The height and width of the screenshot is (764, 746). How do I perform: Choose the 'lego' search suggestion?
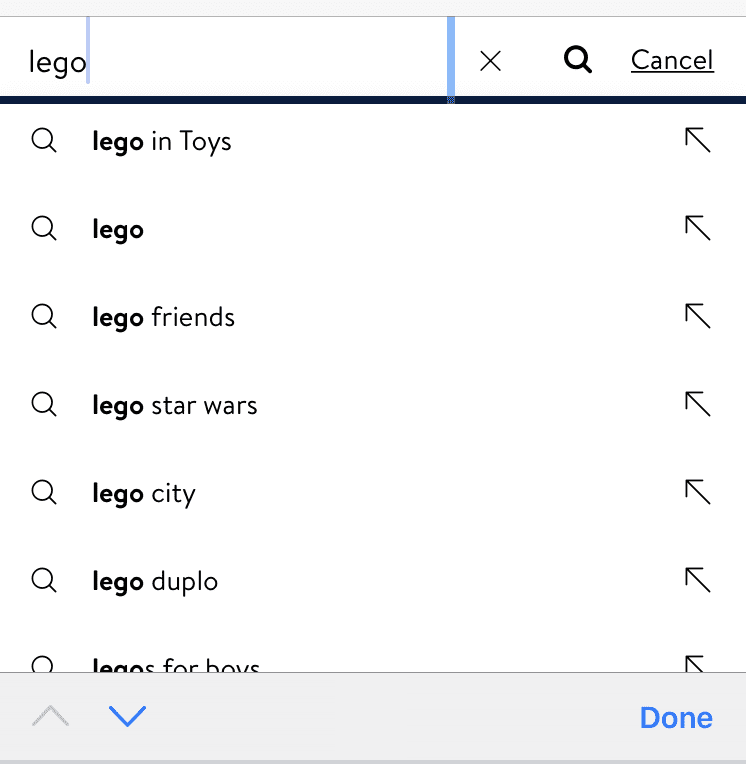[117, 228]
